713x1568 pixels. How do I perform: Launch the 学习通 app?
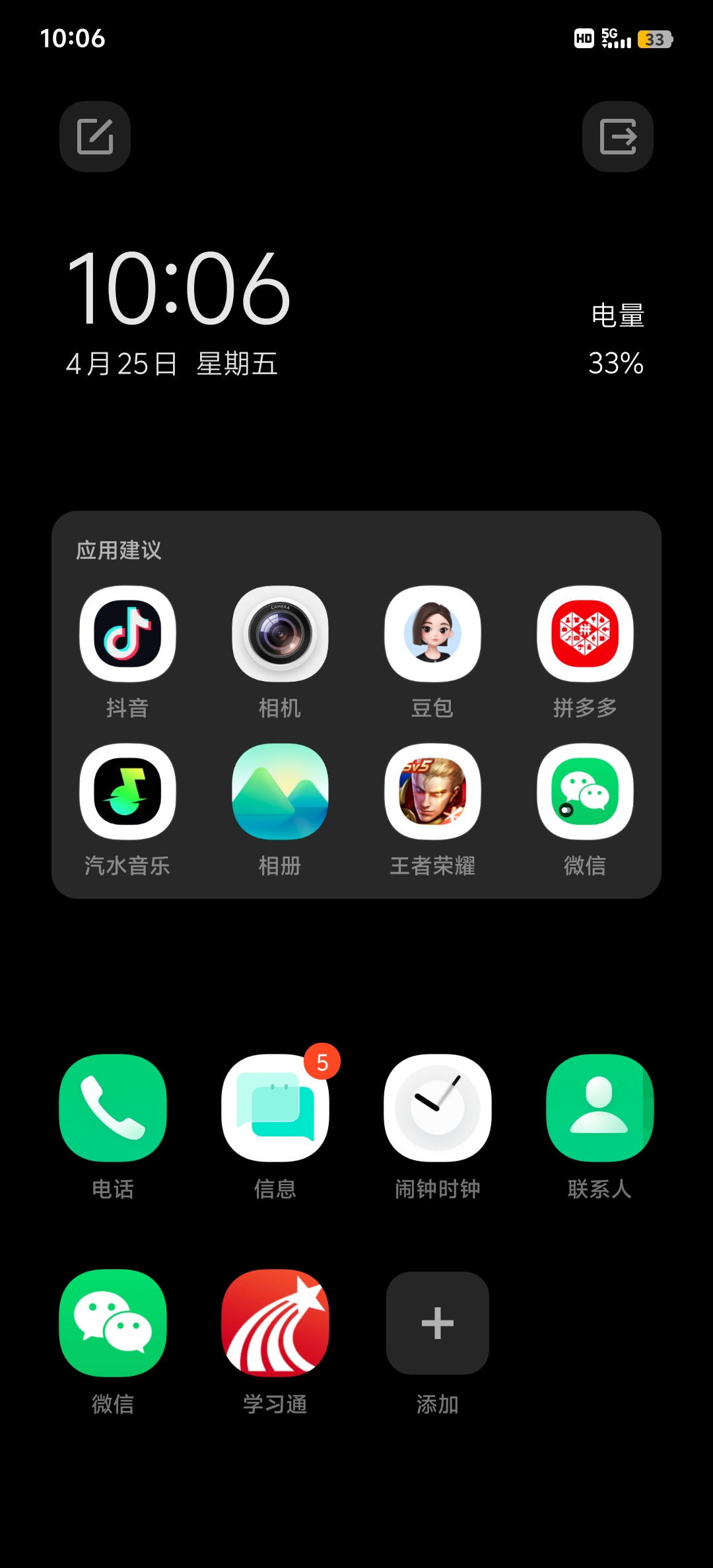(275, 1323)
